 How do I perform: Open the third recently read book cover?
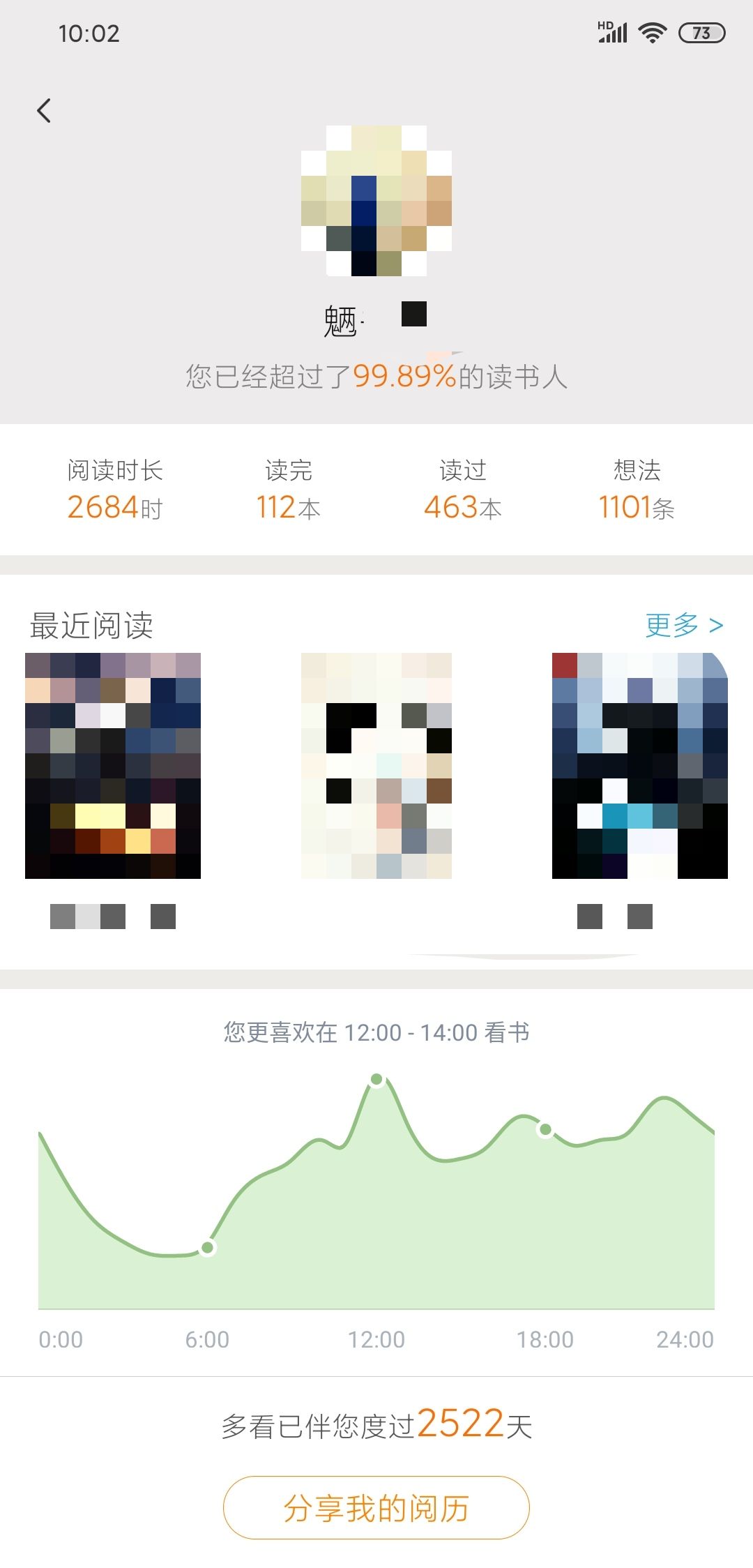tap(639, 765)
